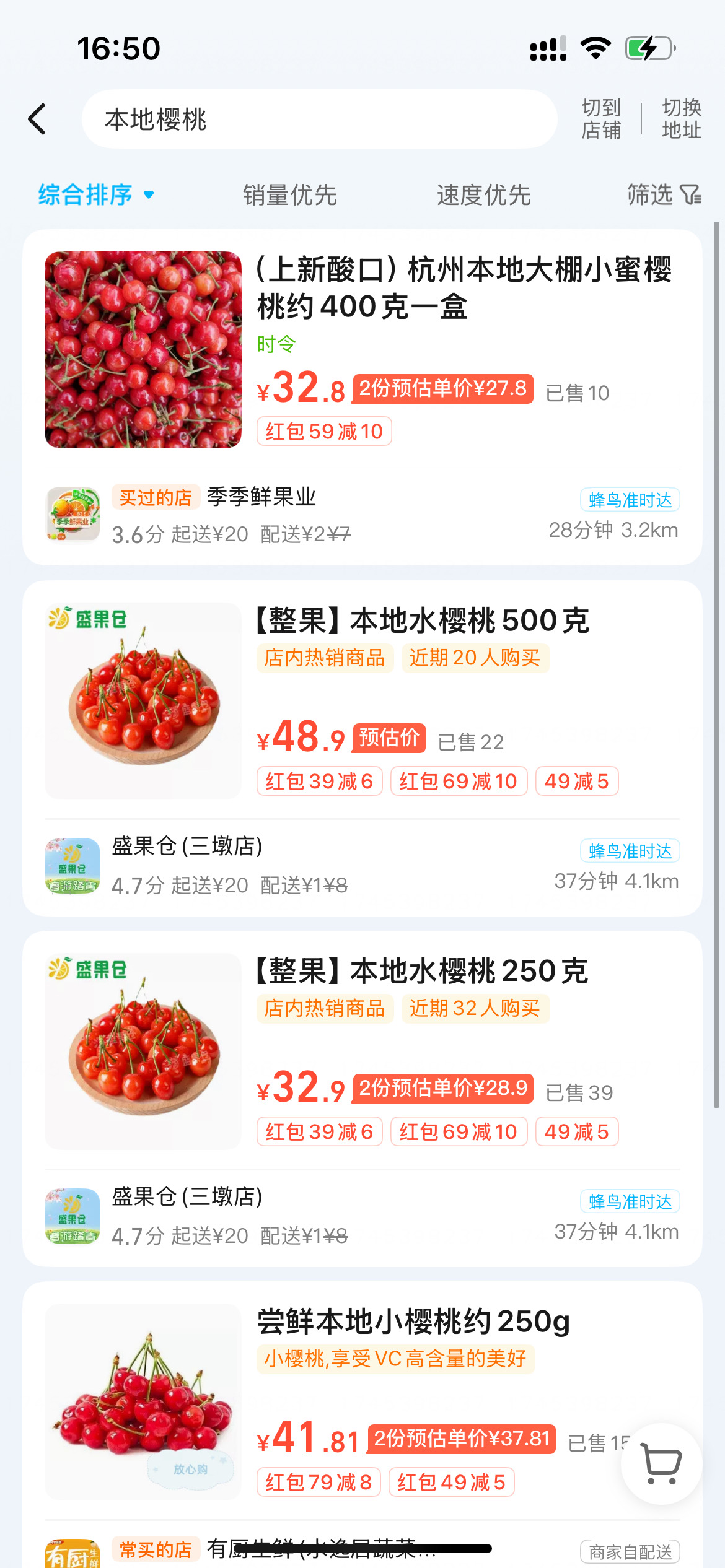
Task: Sort results by 销量优先
Action: (289, 195)
